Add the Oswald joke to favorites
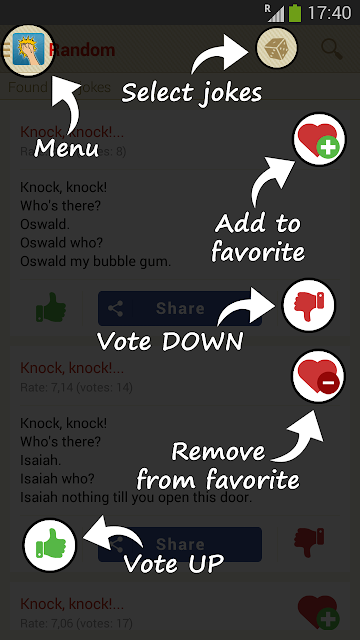Image resolution: width=360 pixels, height=640 pixels. (319, 139)
